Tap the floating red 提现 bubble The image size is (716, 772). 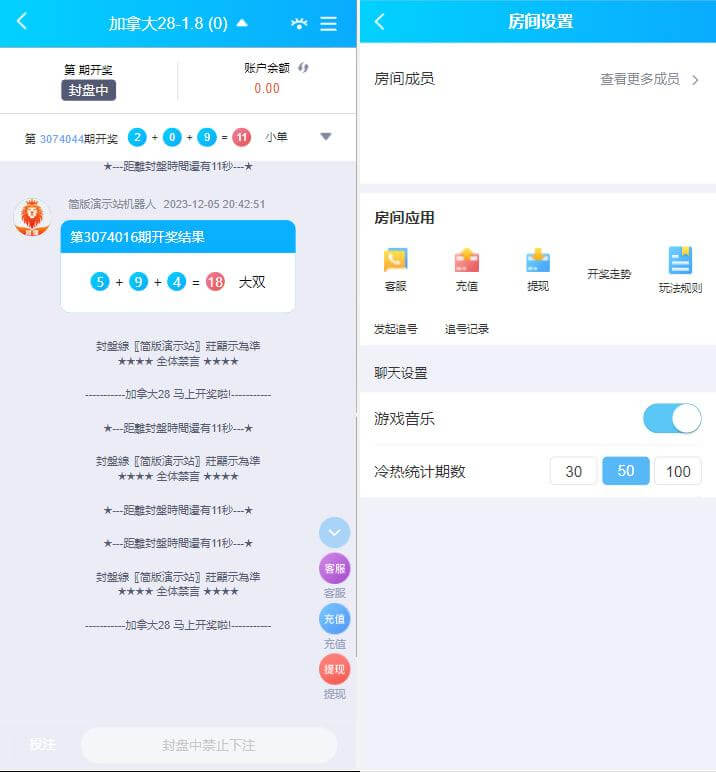(x=334, y=670)
